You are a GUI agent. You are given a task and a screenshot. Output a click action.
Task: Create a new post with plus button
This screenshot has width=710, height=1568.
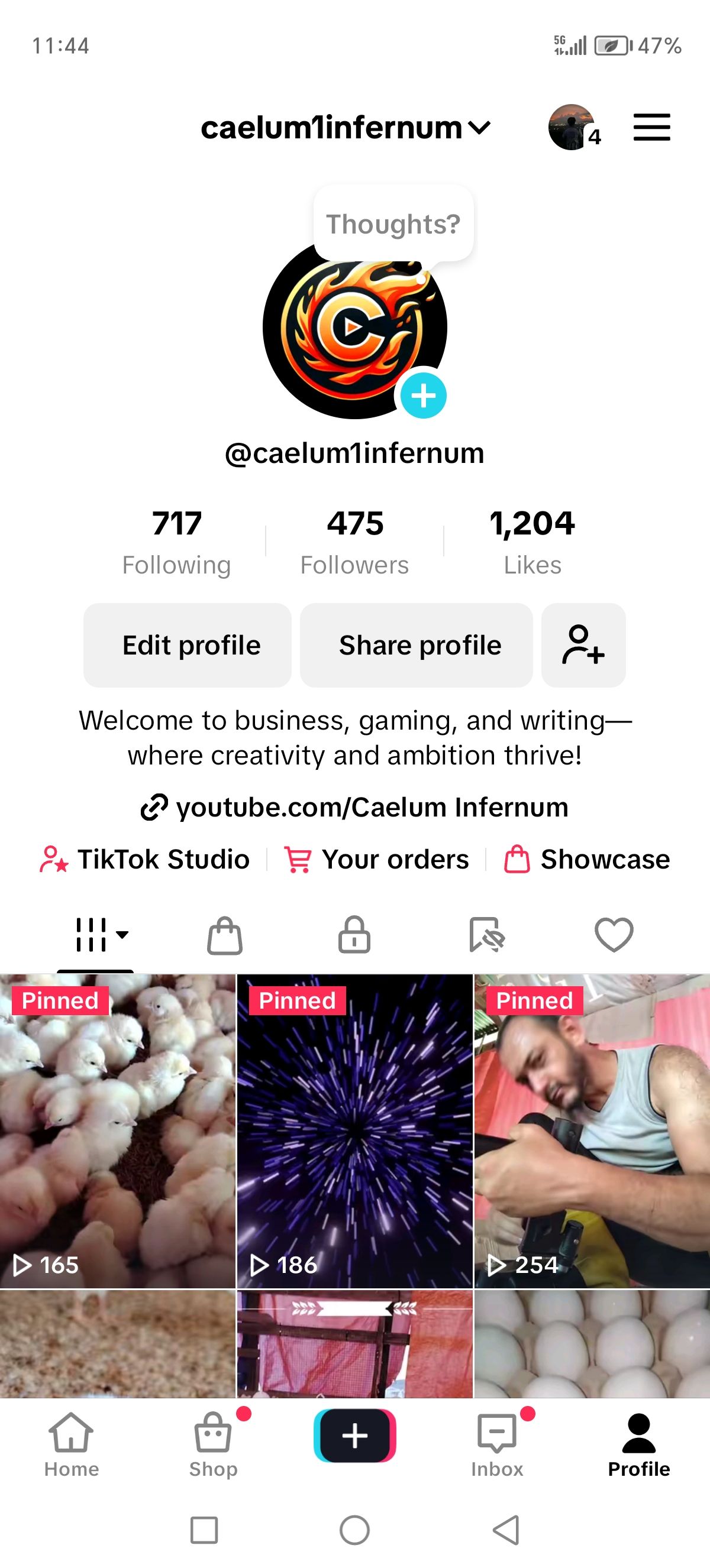[355, 1436]
